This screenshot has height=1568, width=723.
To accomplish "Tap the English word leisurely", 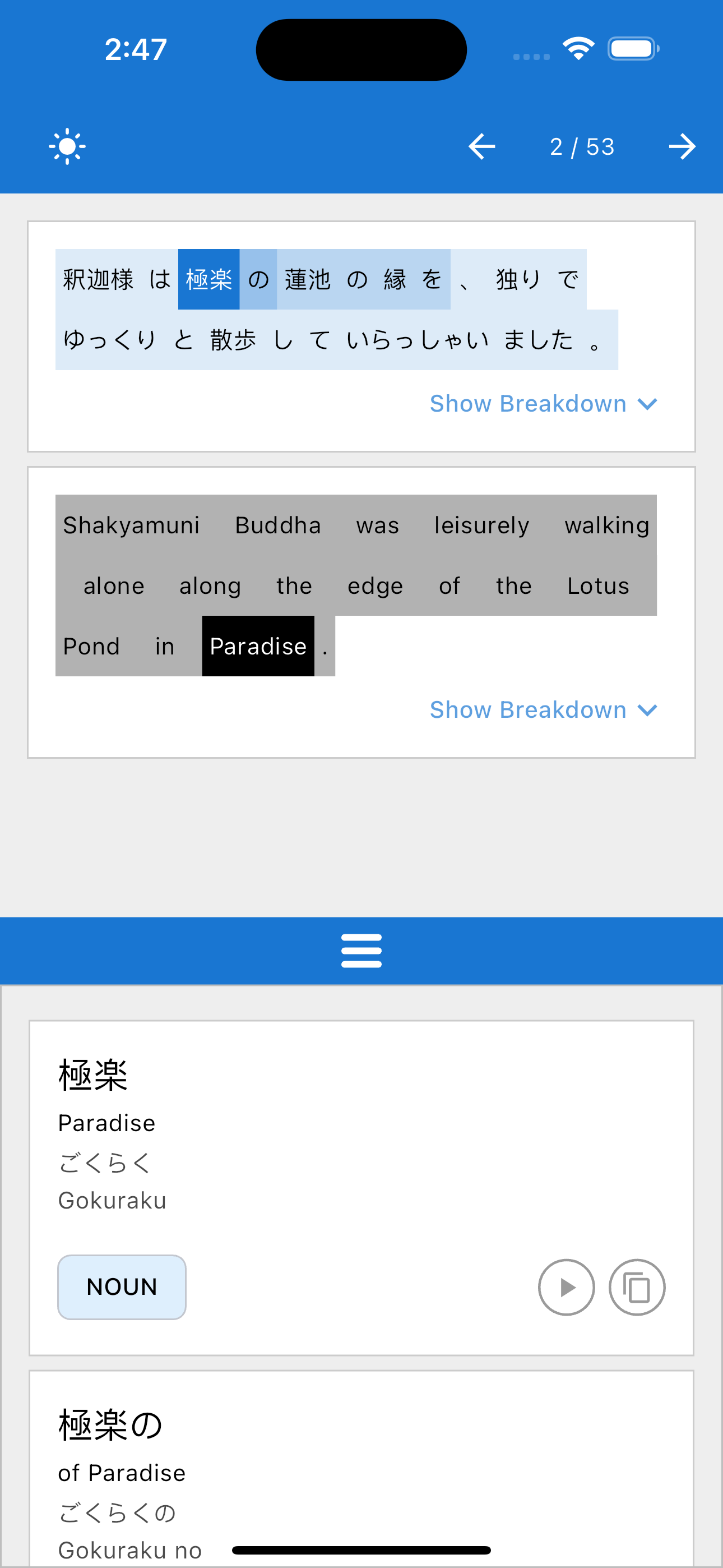I will [x=481, y=525].
